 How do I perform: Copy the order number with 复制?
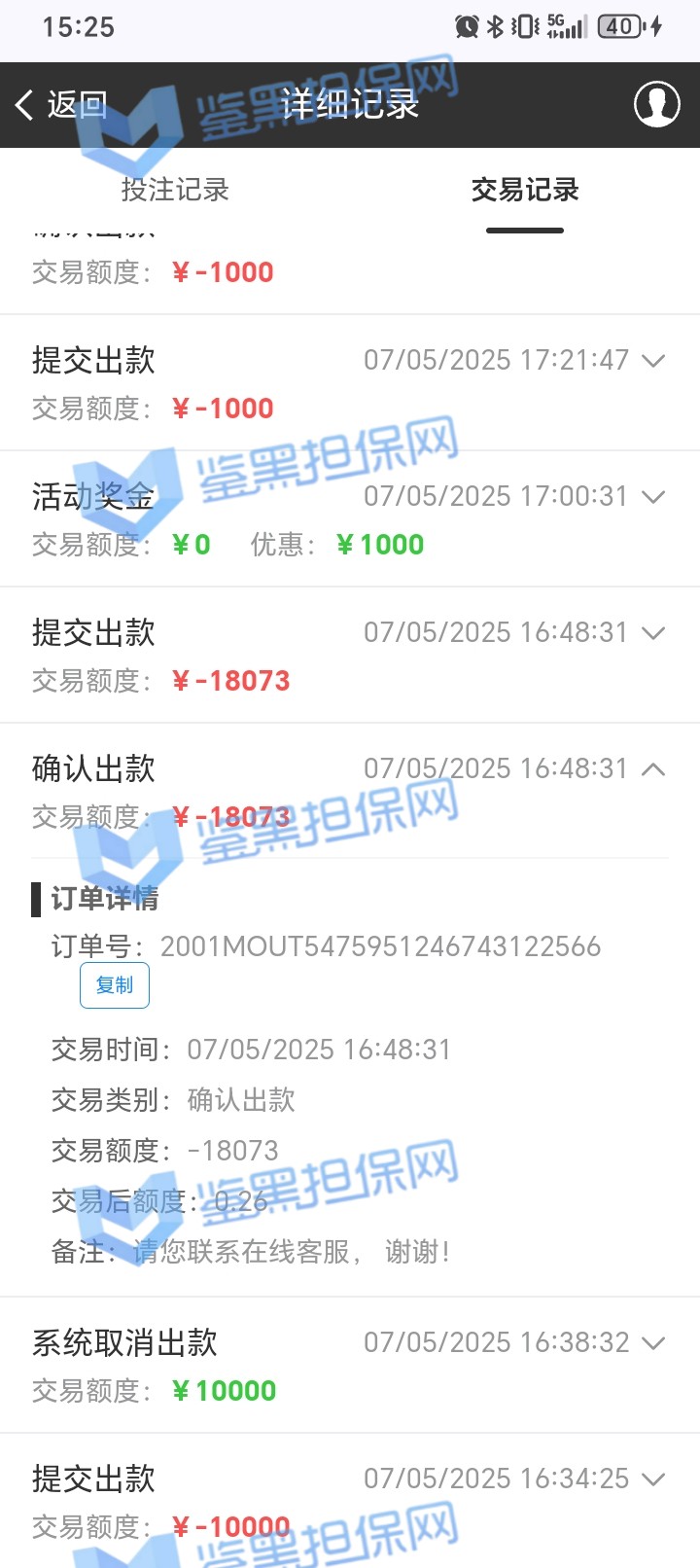pos(115,985)
